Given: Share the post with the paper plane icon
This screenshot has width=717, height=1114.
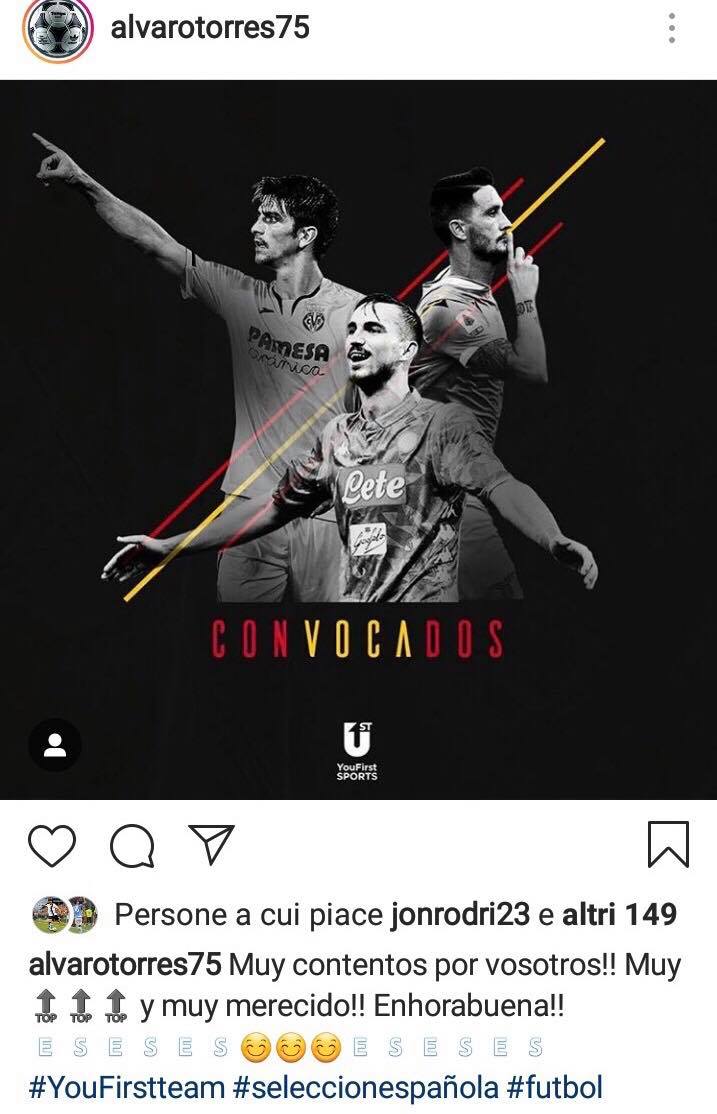Looking at the screenshot, I should (x=211, y=845).
